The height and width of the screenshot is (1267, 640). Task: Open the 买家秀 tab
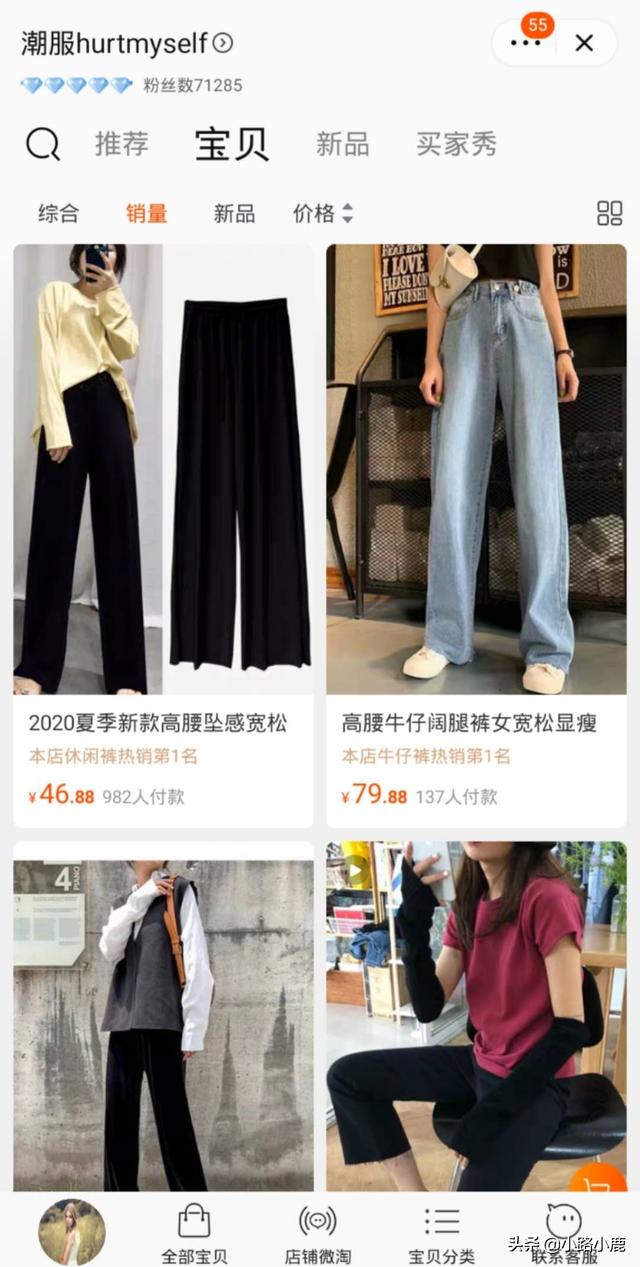456,144
